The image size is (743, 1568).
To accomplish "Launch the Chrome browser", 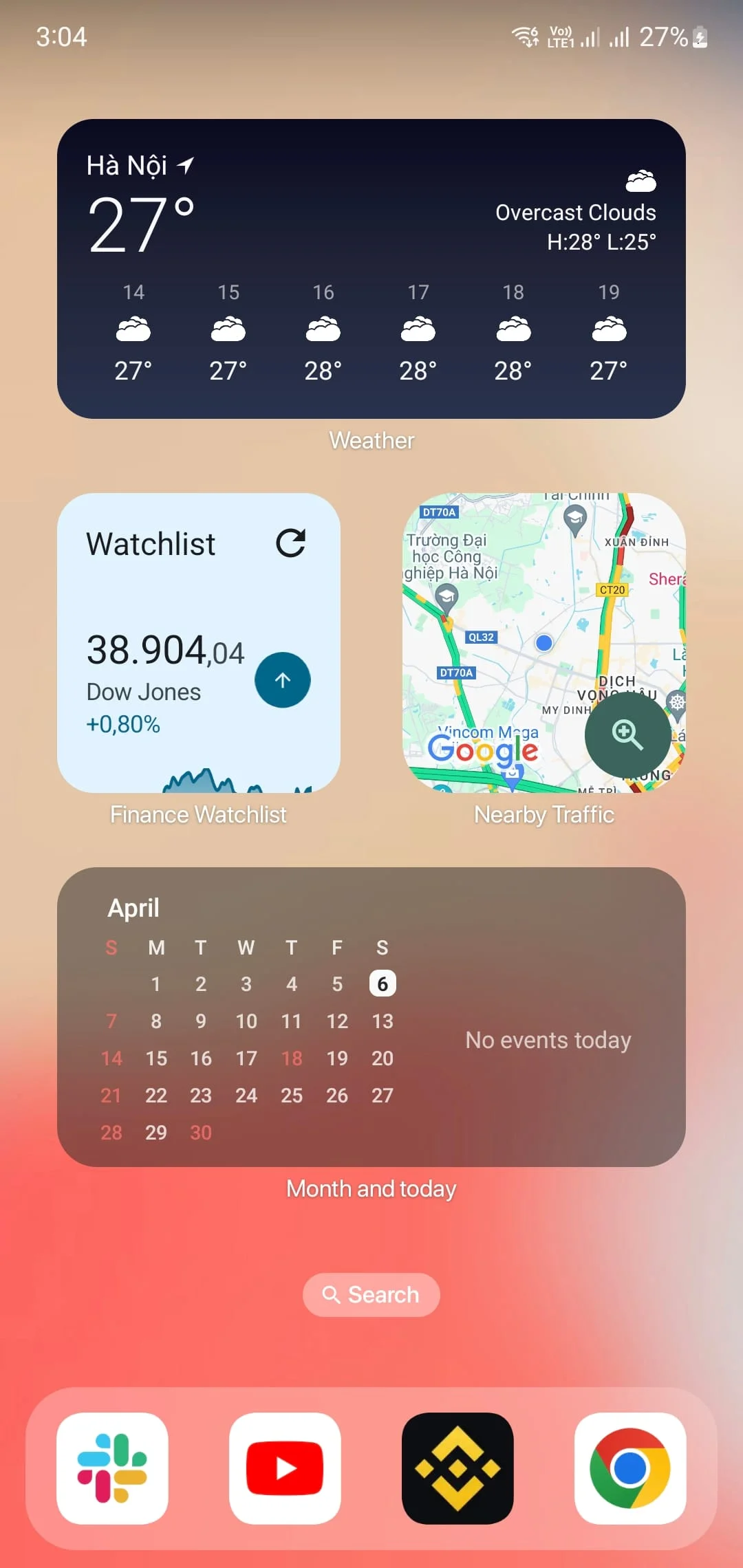I will pyautogui.click(x=630, y=1468).
